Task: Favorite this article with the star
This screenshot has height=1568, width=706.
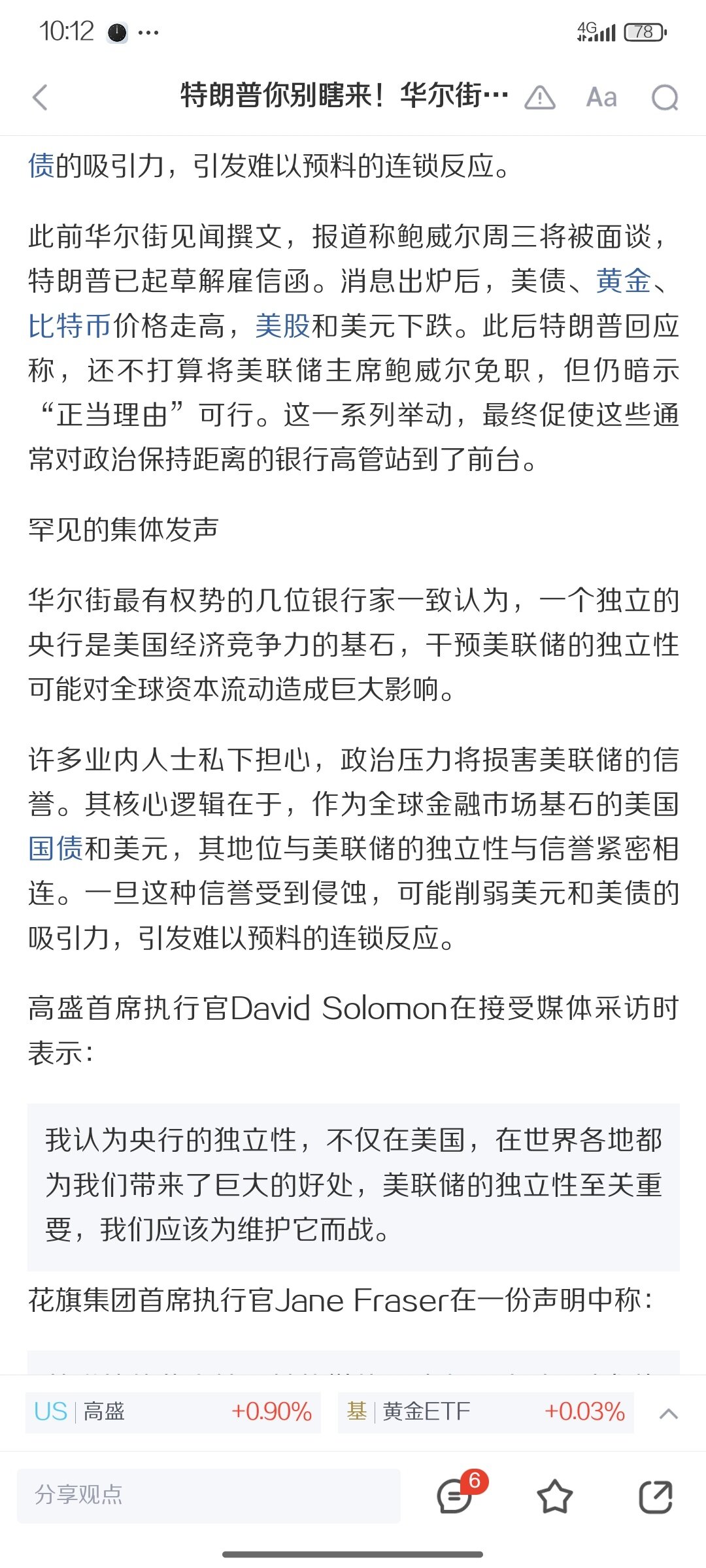Action: pos(554,1497)
